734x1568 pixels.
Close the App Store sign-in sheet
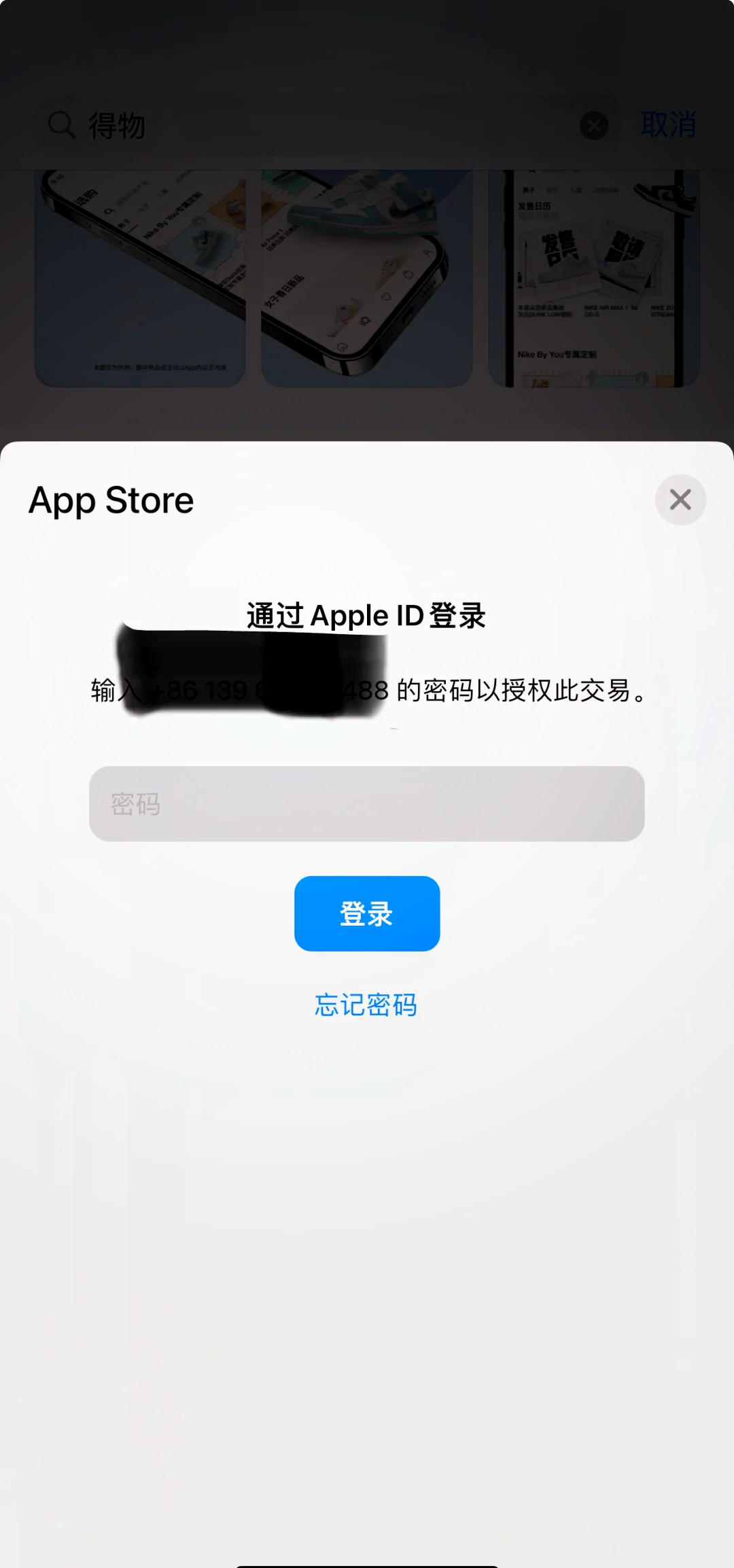pos(680,500)
